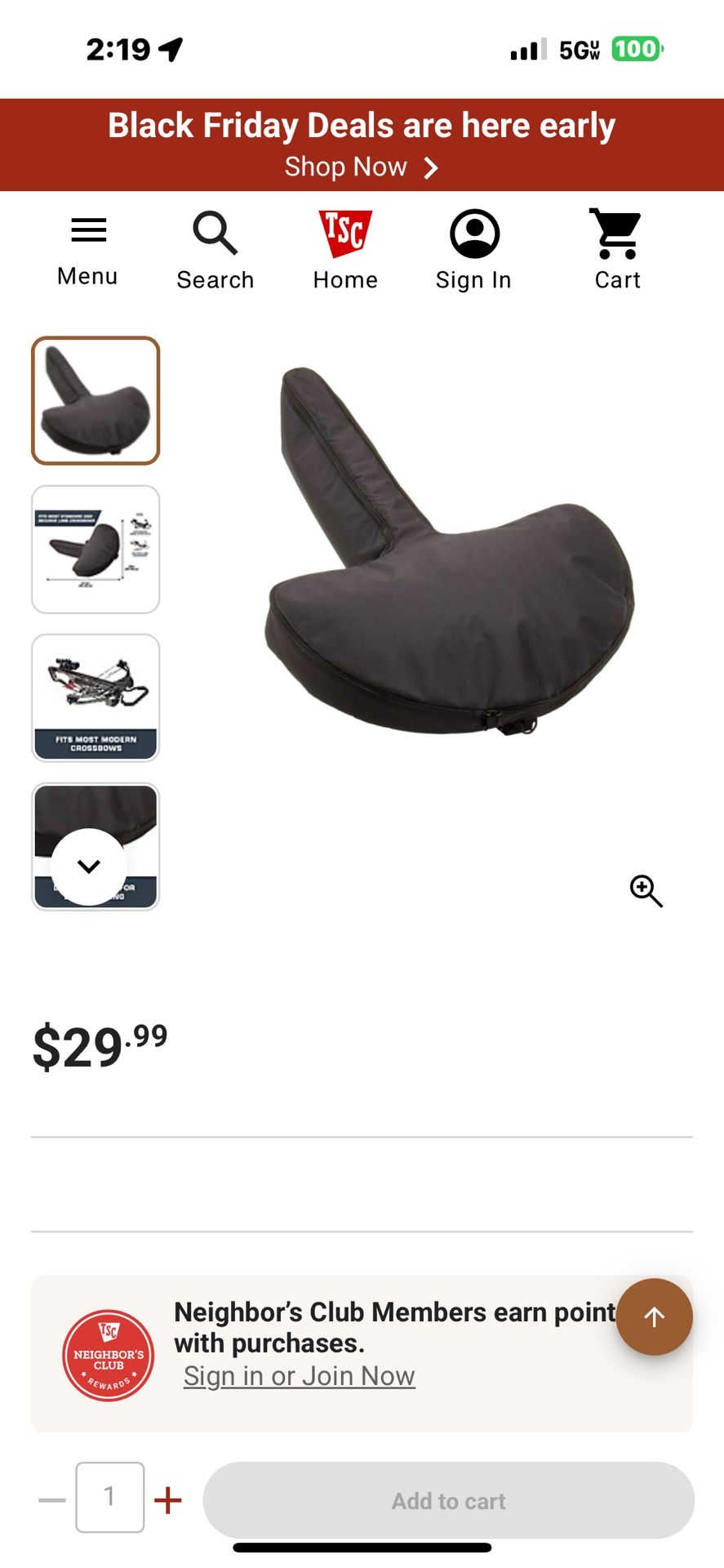Viewport: 724px width, 1568px height.
Task: Show more thumbnails with down chevron
Action: click(89, 866)
